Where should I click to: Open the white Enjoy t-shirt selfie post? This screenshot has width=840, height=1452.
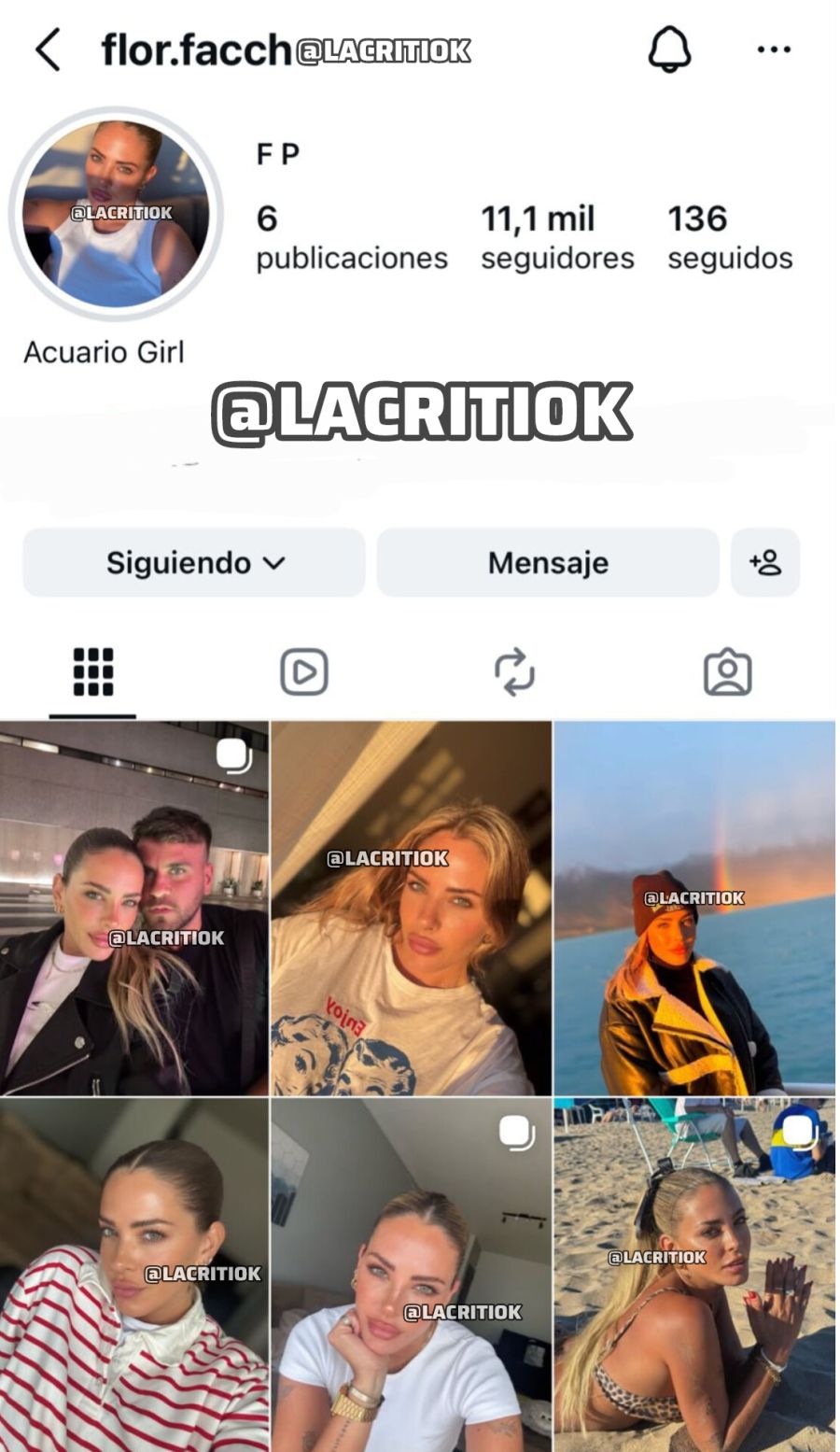[x=411, y=908]
